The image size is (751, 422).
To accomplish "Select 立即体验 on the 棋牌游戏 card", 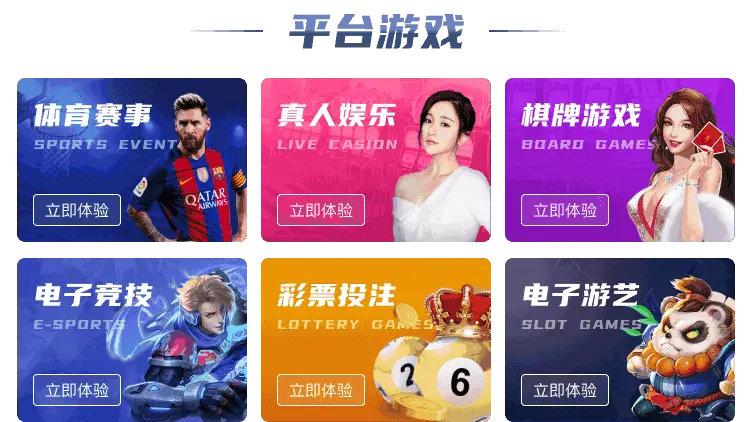I will tap(565, 210).
